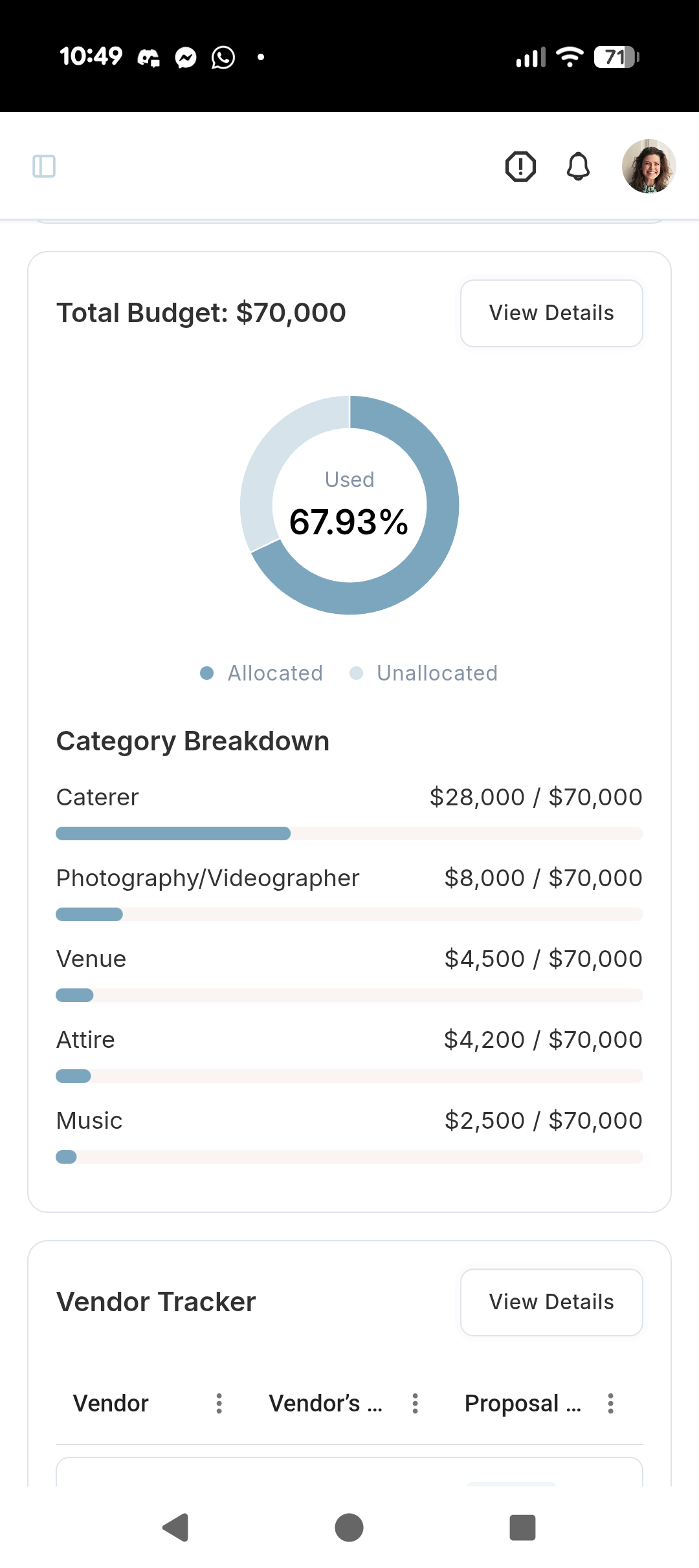
Task: Open the Vendor's column options menu
Action: pos(416,1403)
